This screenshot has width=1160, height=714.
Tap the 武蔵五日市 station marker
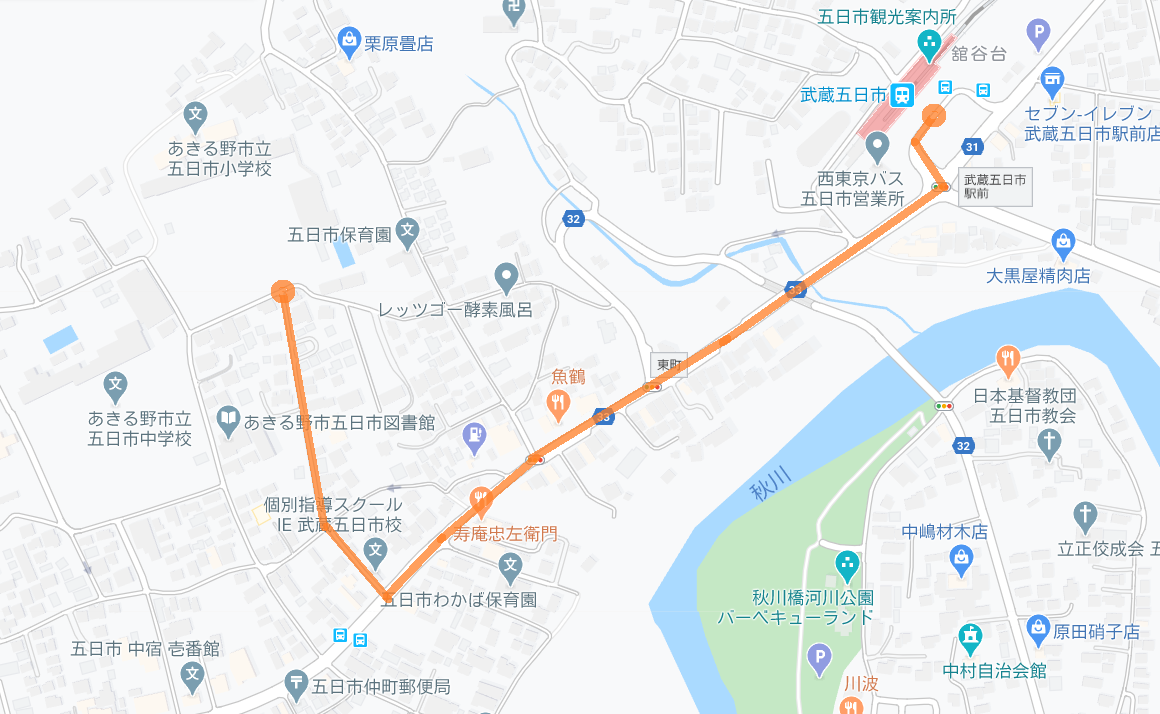[902, 95]
